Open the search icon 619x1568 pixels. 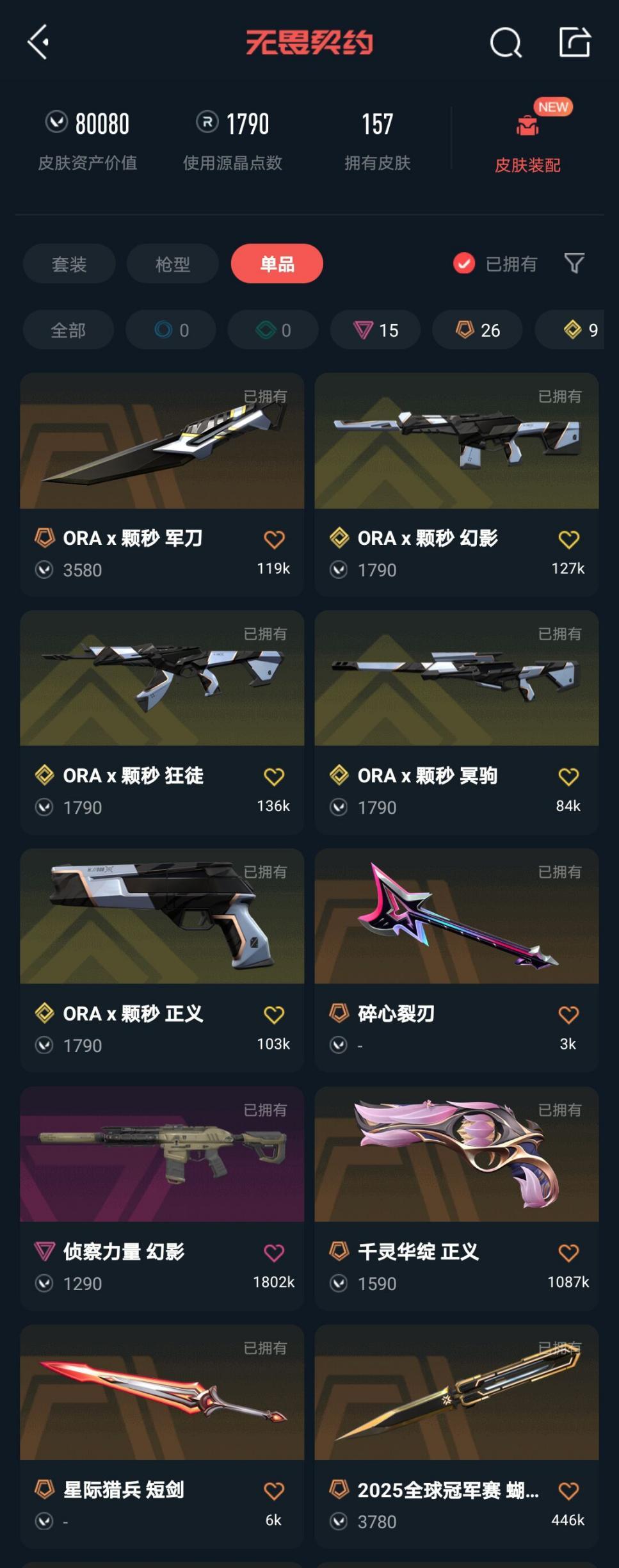505,43
